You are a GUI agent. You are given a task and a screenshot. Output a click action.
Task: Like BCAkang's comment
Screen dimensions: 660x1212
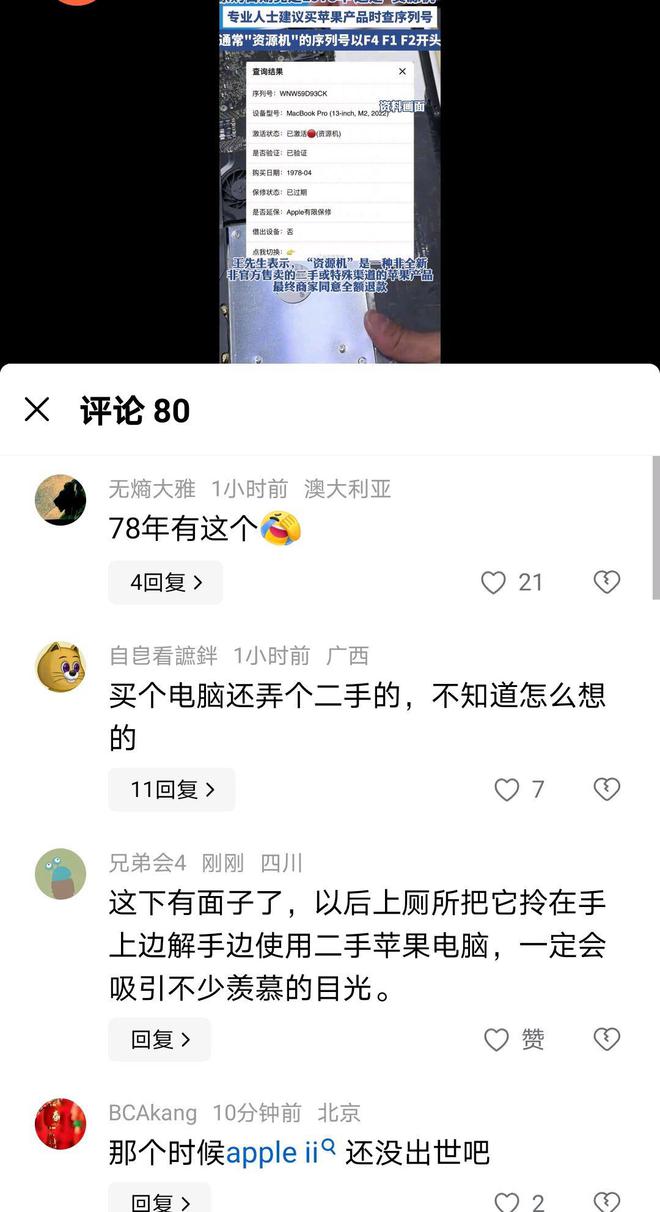click(508, 1202)
